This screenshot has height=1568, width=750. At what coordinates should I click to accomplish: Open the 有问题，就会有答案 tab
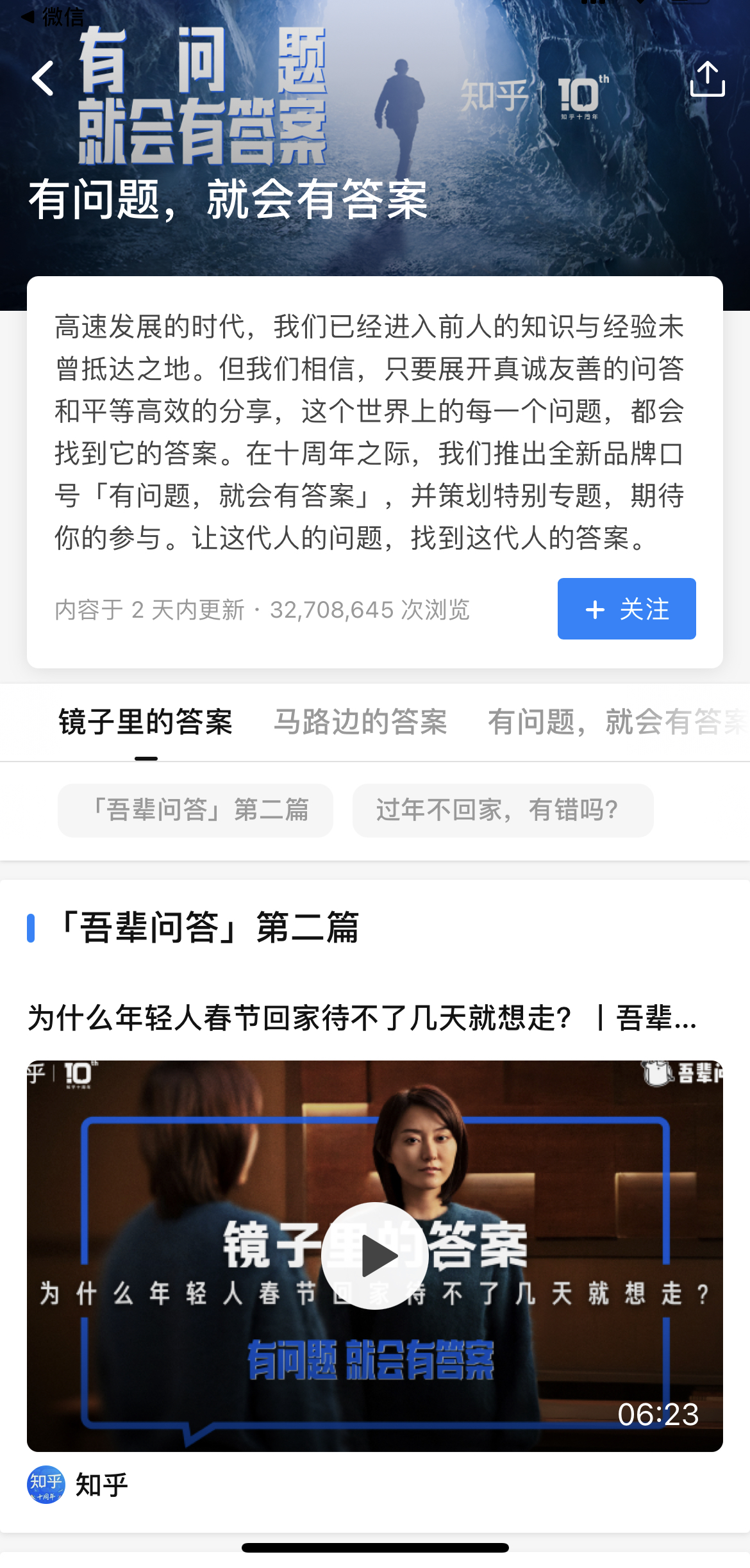point(615,722)
